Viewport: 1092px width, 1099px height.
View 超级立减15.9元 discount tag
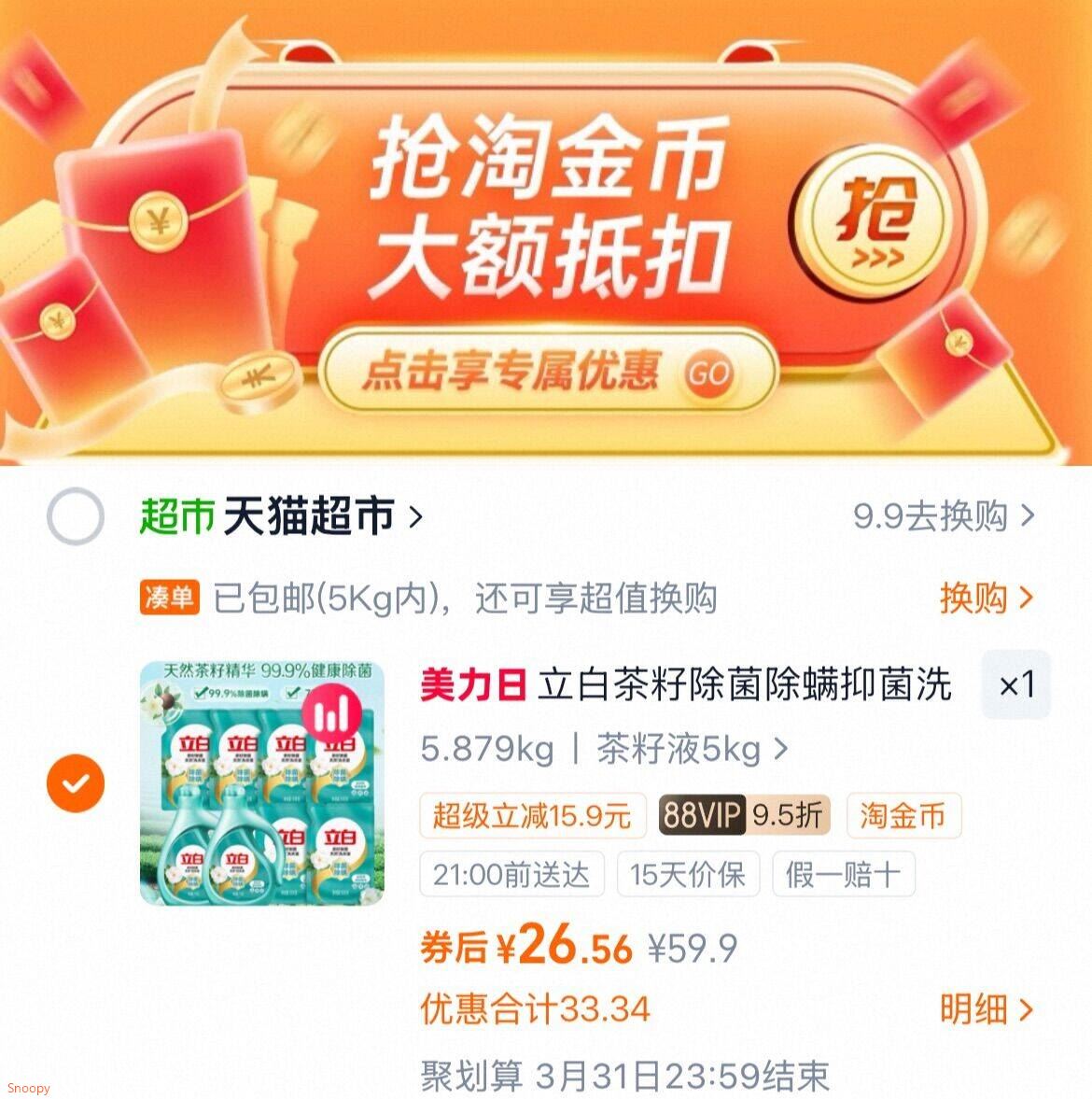click(532, 816)
